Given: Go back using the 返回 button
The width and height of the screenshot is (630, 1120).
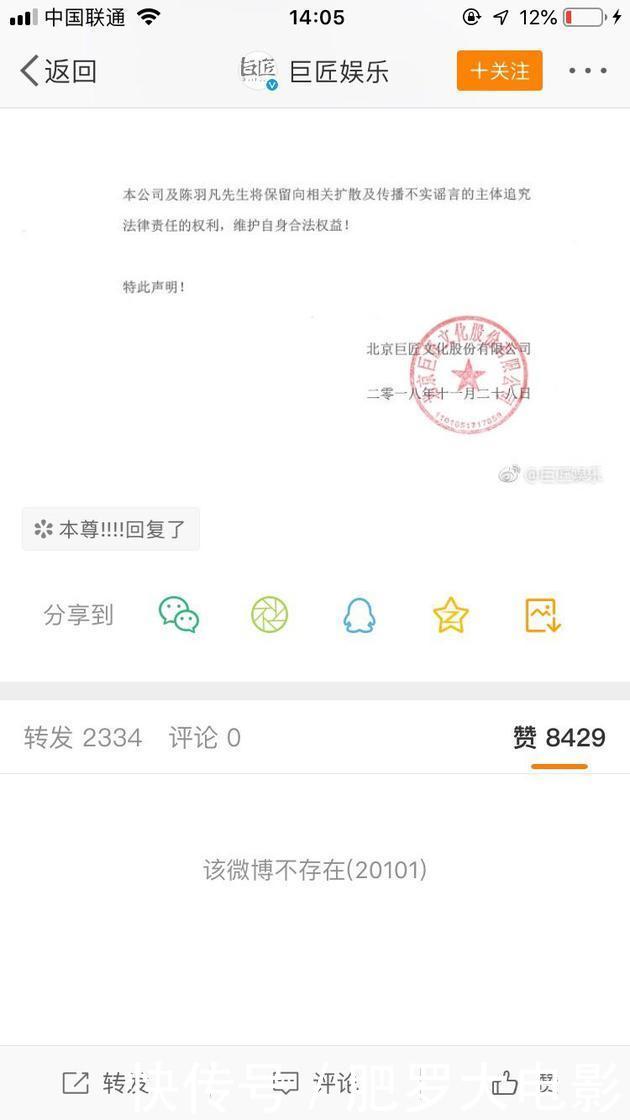Looking at the screenshot, I should pyautogui.click(x=60, y=71).
